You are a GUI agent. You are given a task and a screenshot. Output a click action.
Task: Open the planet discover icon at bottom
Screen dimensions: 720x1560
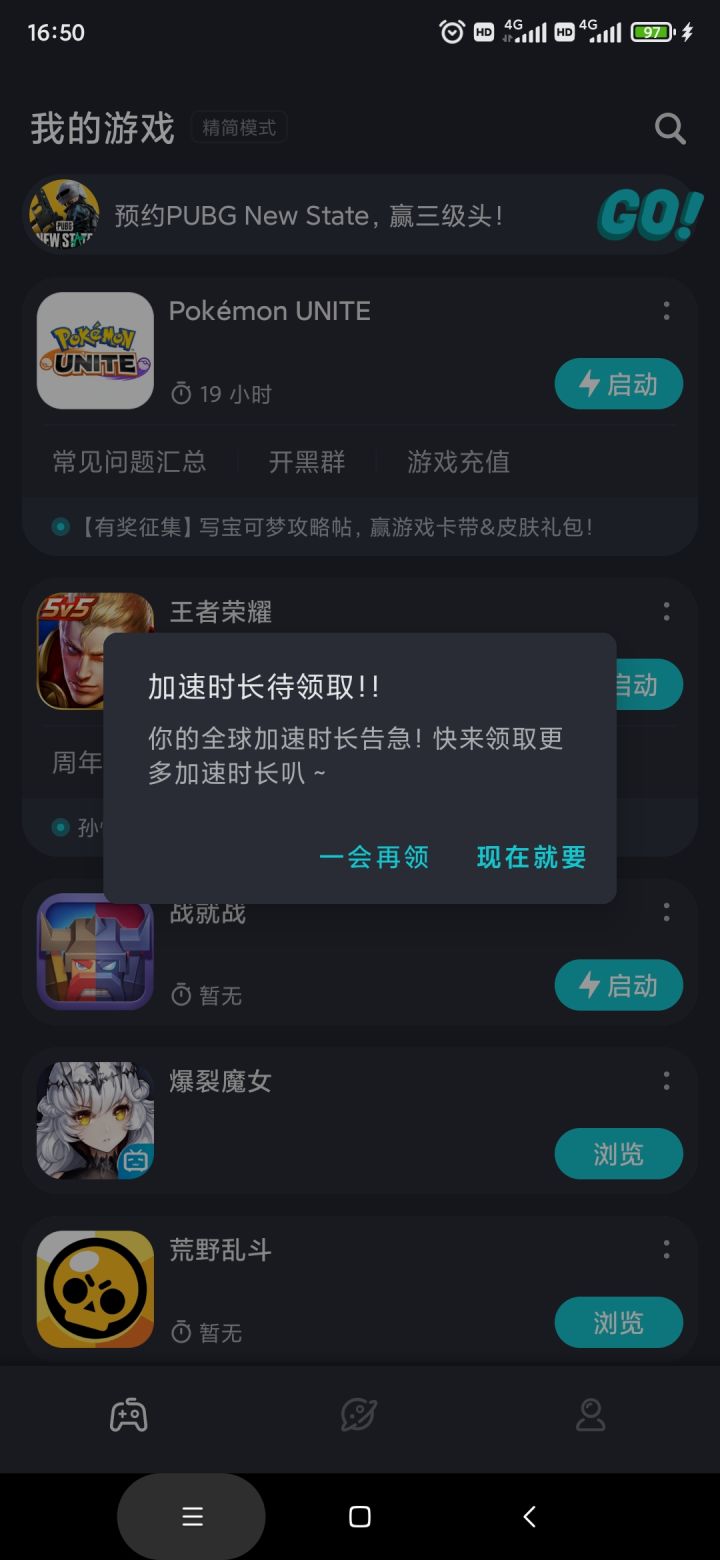point(359,1414)
